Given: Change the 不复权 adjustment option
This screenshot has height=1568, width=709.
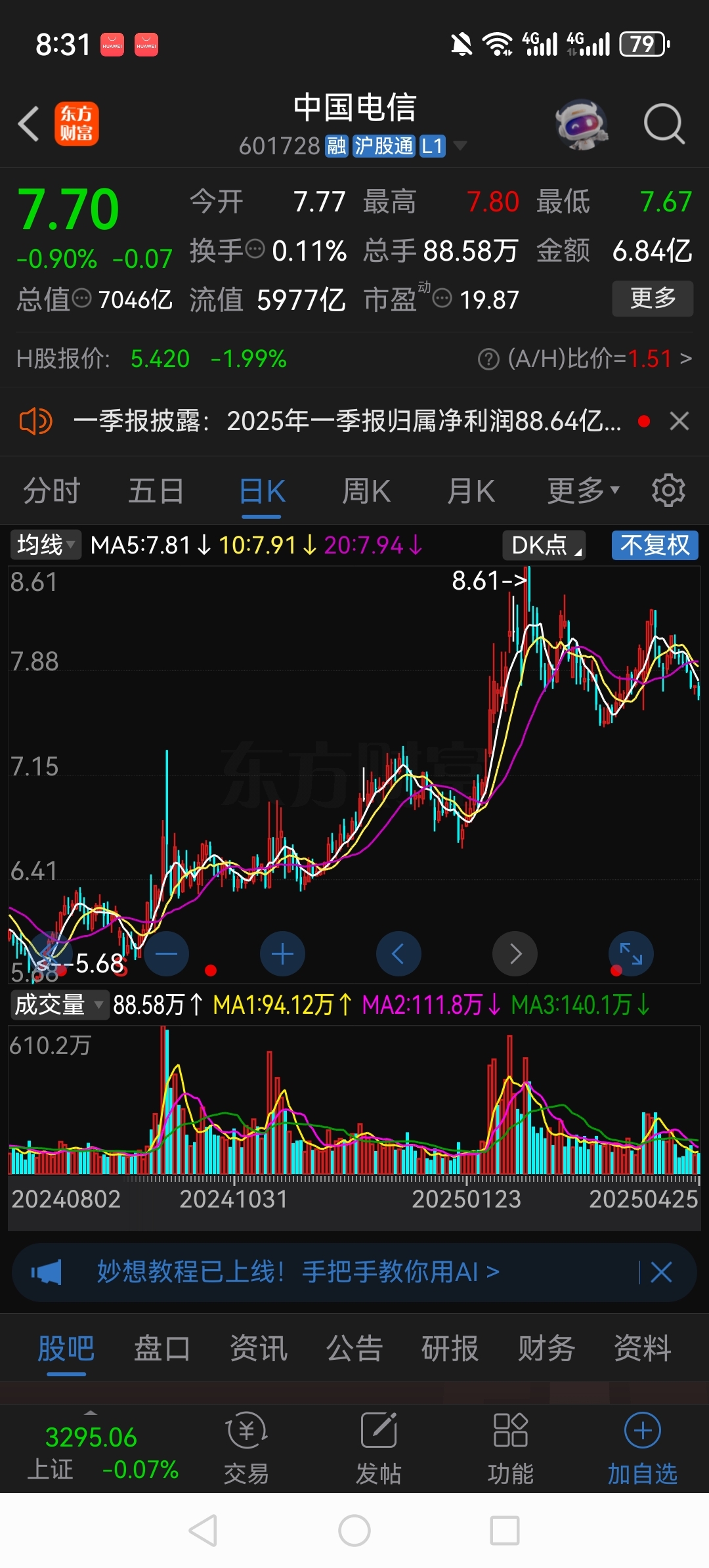Looking at the screenshot, I should click(655, 545).
